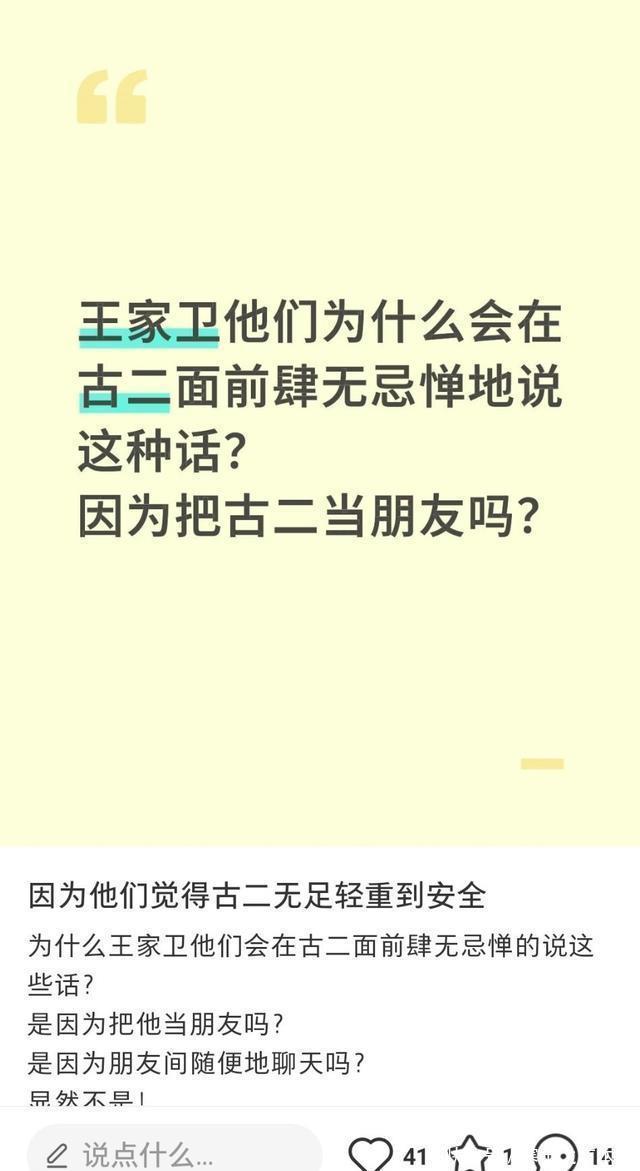The height and width of the screenshot is (1171, 640).
Task: Open comments via the speech bubble icon
Action: (556, 1154)
